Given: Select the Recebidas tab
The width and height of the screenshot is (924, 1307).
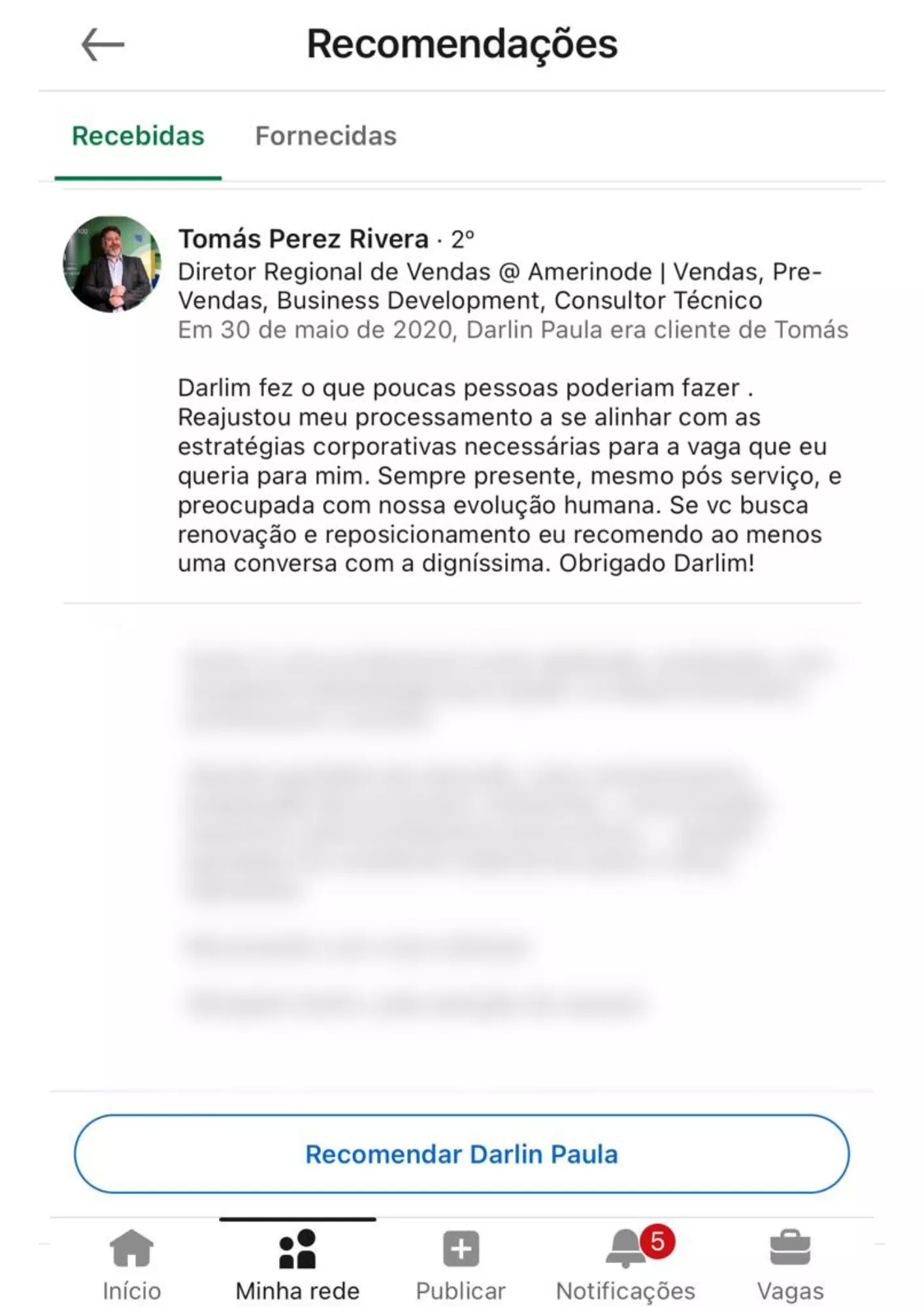Looking at the screenshot, I should pyautogui.click(x=138, y=136).
